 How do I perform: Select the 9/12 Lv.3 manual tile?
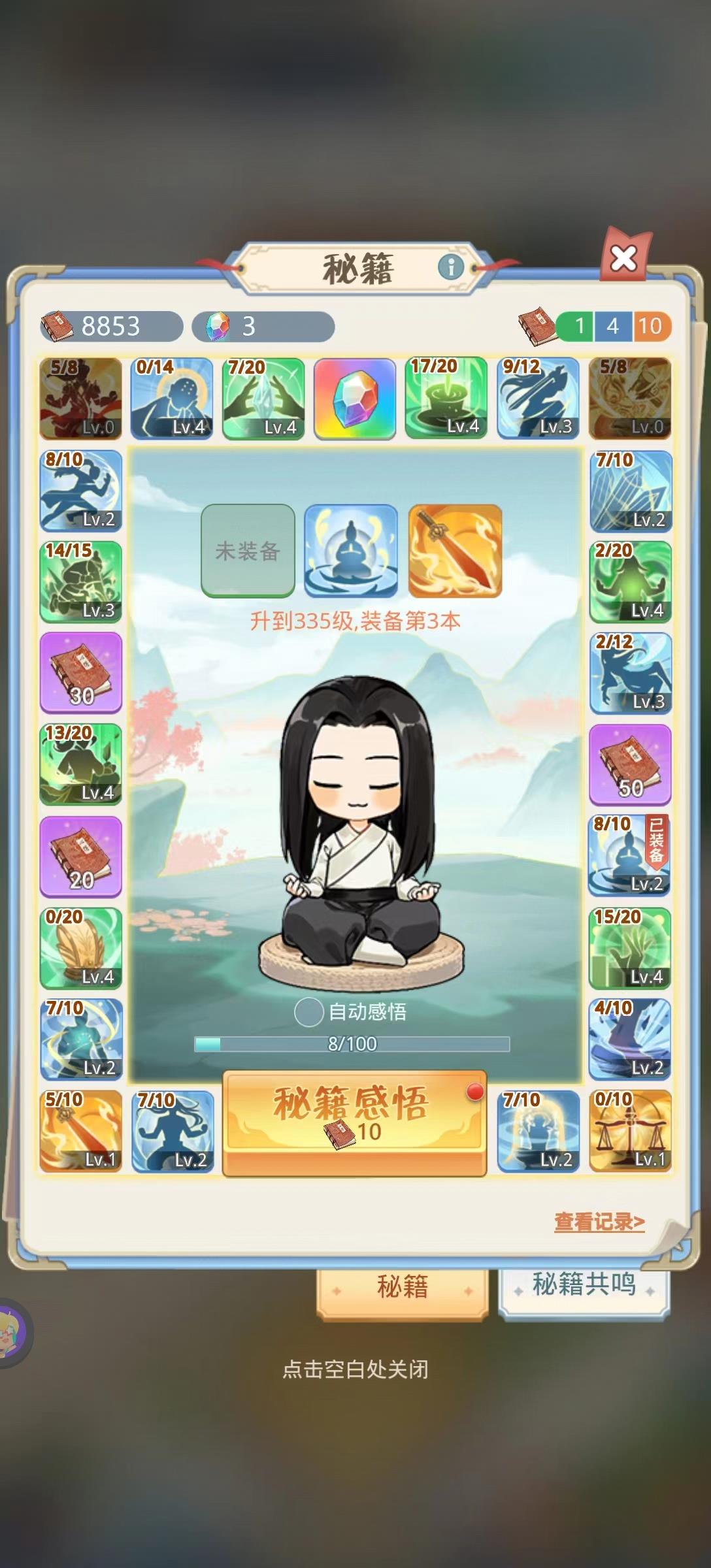point(538,399)
